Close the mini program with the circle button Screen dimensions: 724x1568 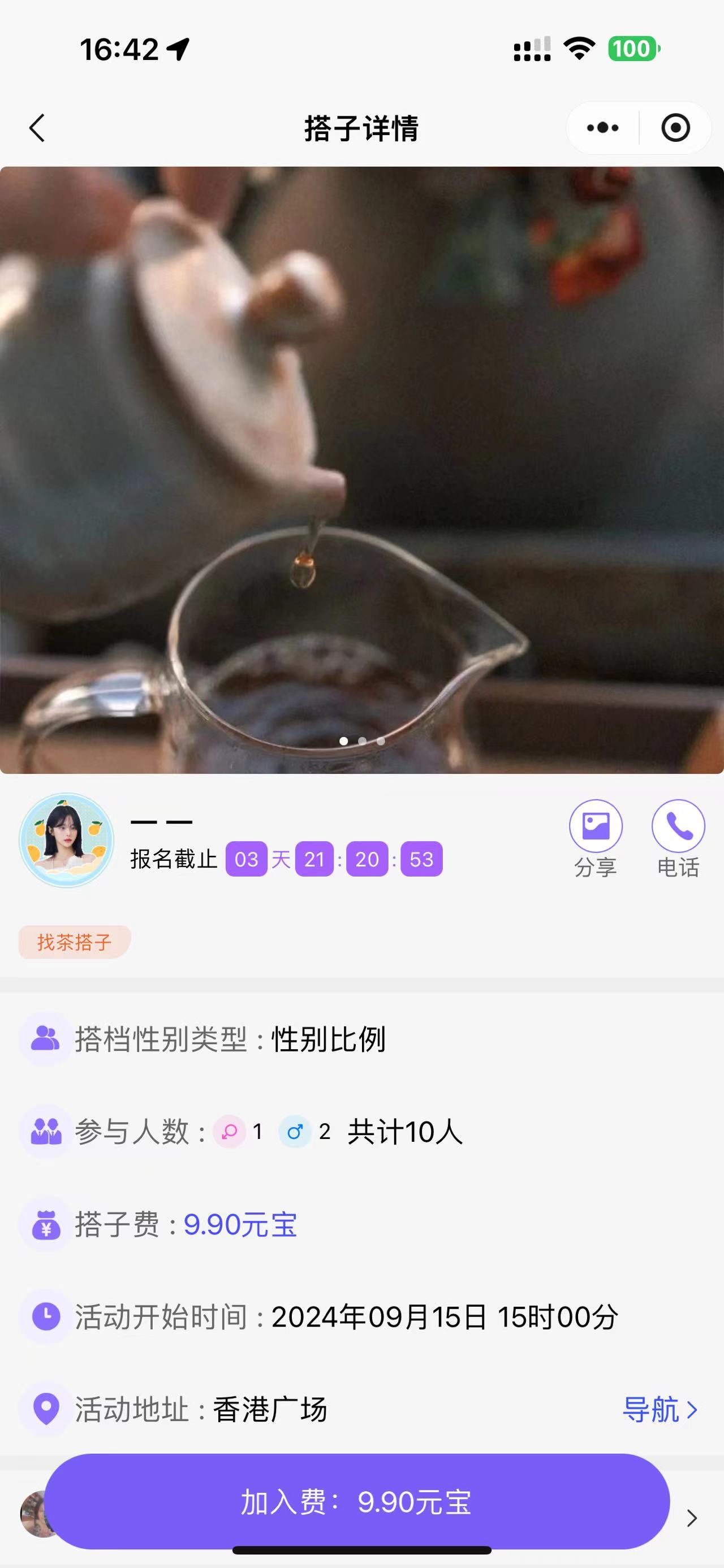pyautogui.click(x=675, y=128)
